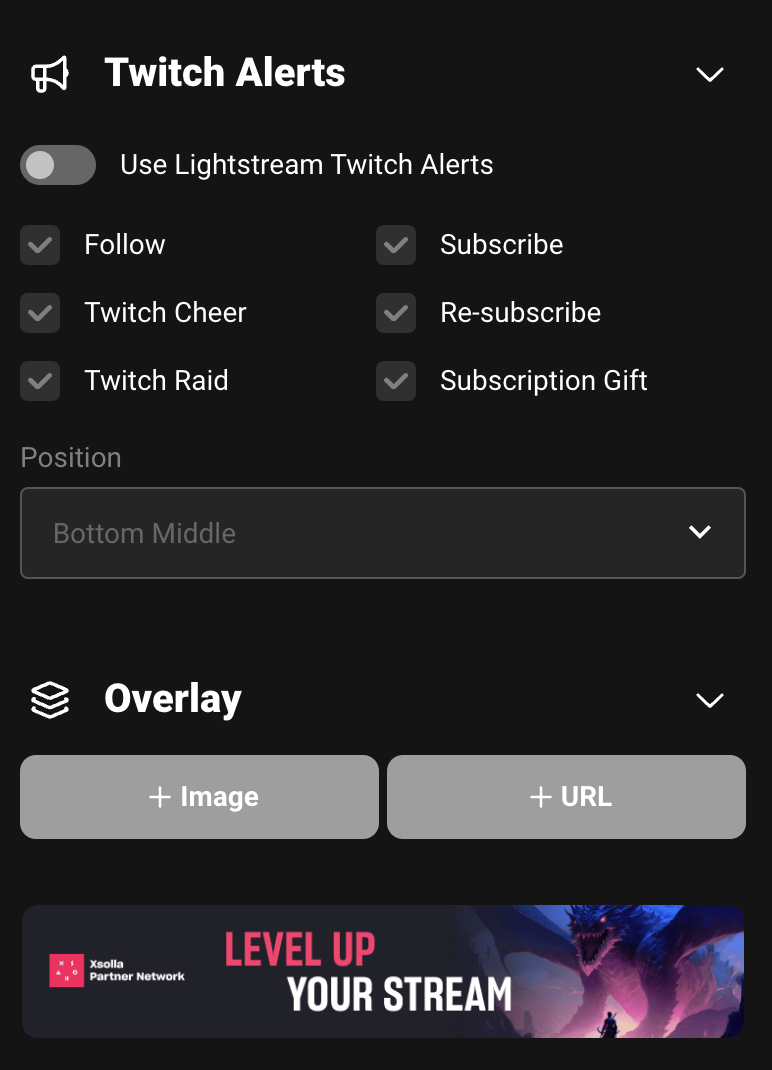Open the Level Up Your Stream banner
This screenshot has width=772, height=1070.
tap(382, 971)
